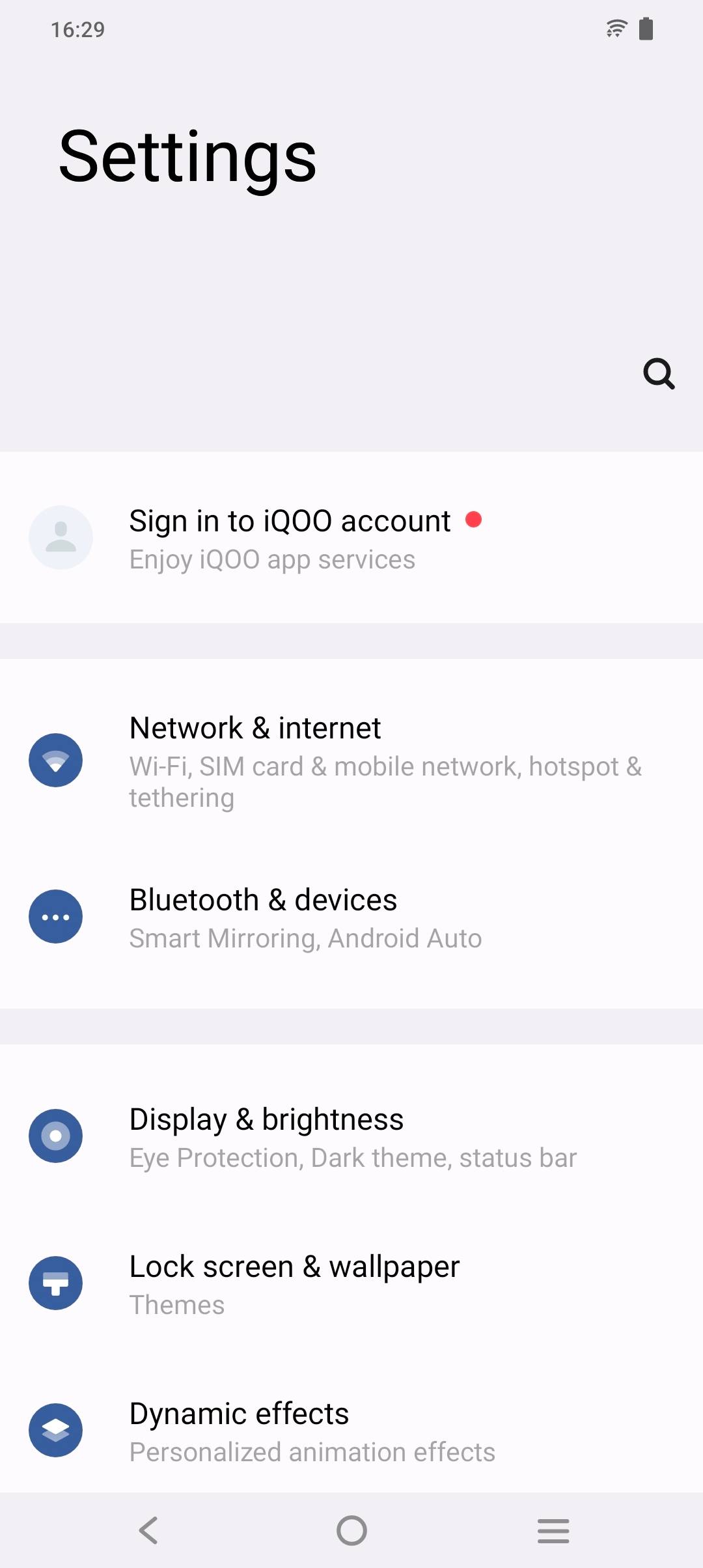Viewport: 703px width, 1568px height.
Task: Open Bluetooth & devices settings
Action: 351,917
